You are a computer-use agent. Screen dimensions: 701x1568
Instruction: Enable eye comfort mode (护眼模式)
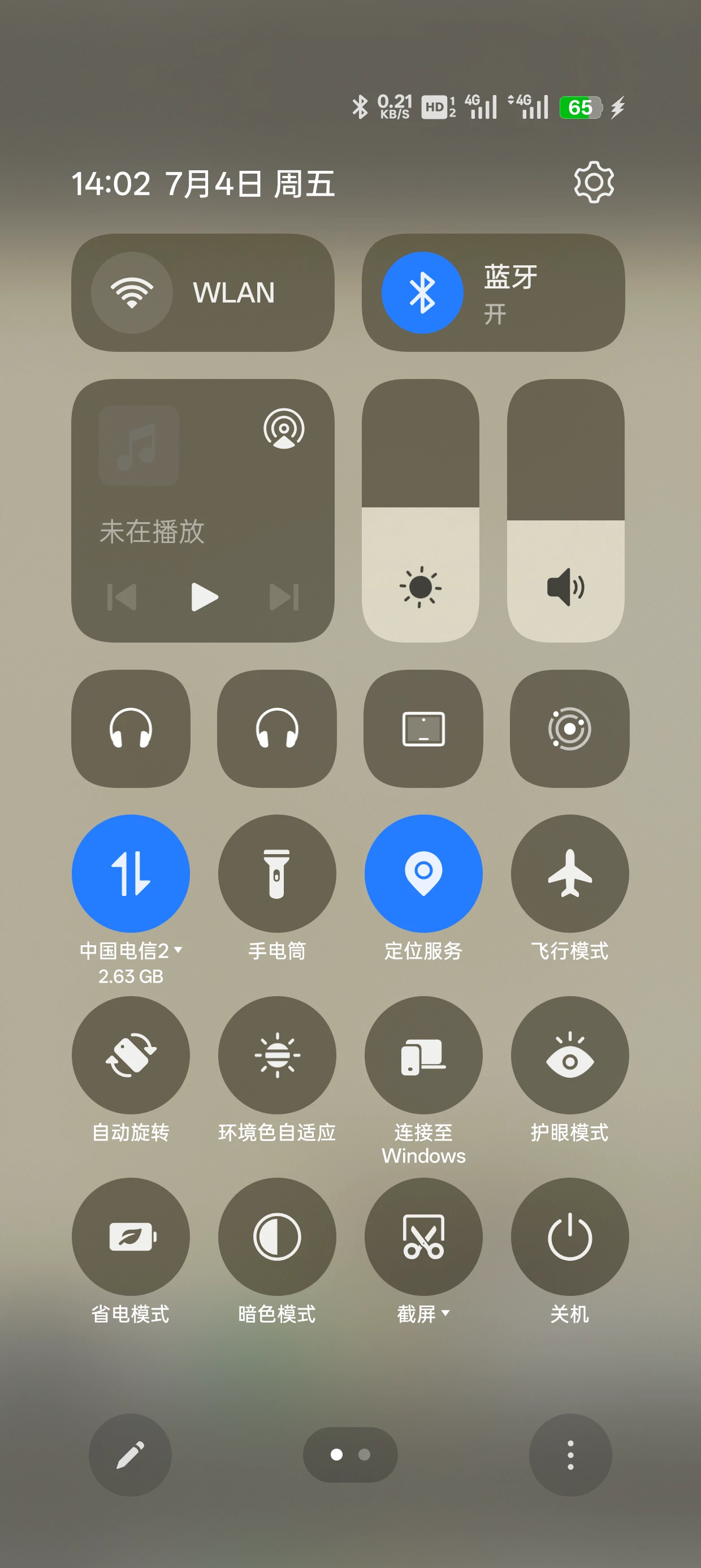coord(570,1055)
